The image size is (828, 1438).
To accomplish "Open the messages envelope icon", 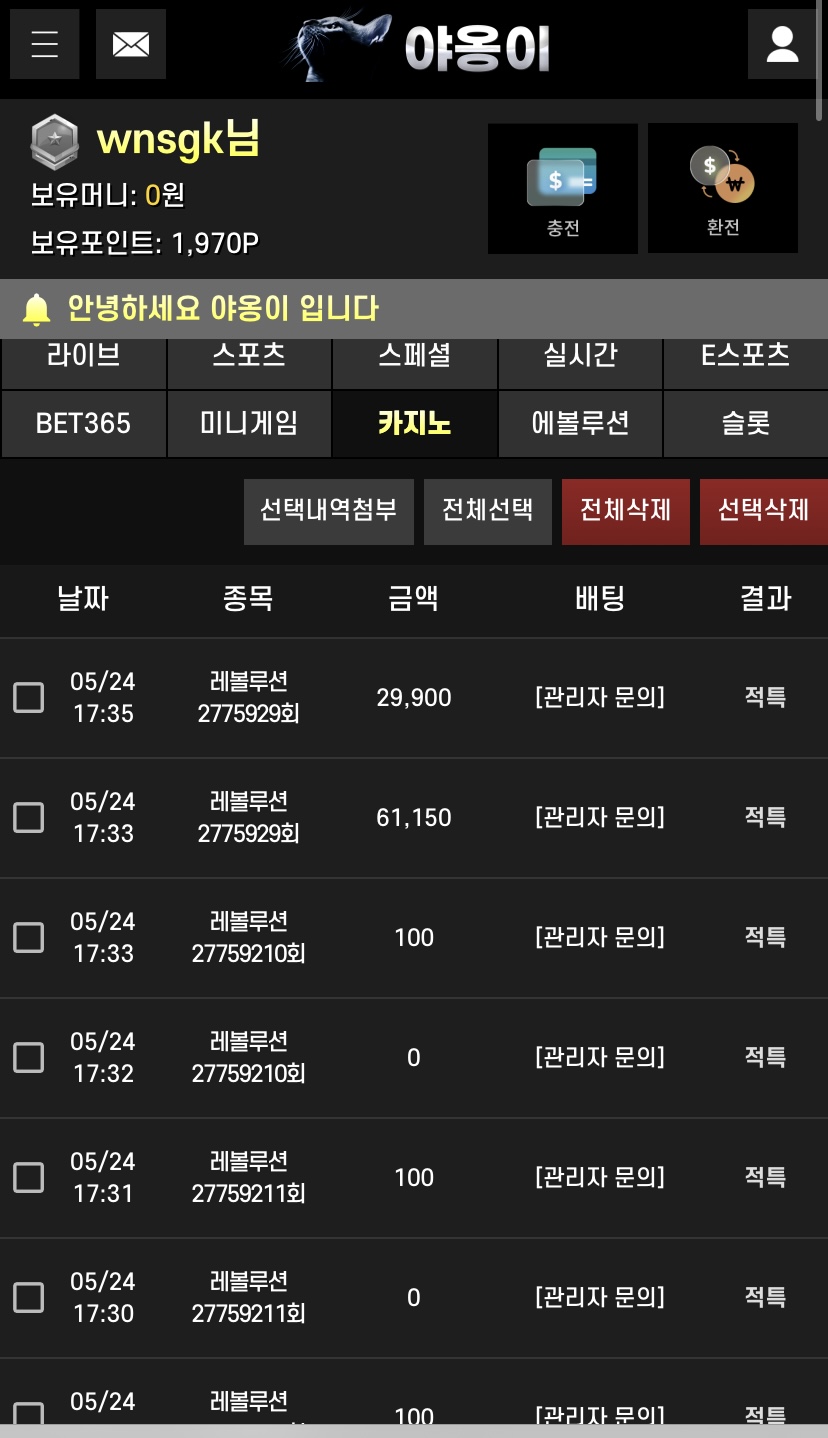I will click(131, 44).
